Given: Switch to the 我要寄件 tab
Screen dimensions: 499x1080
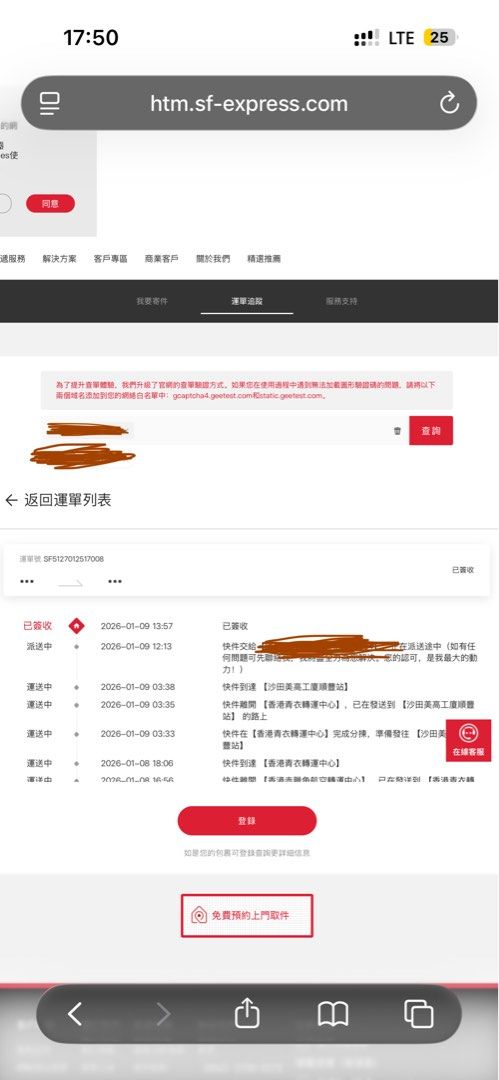Looking at the screenshot, I should (x=152, y=302).
